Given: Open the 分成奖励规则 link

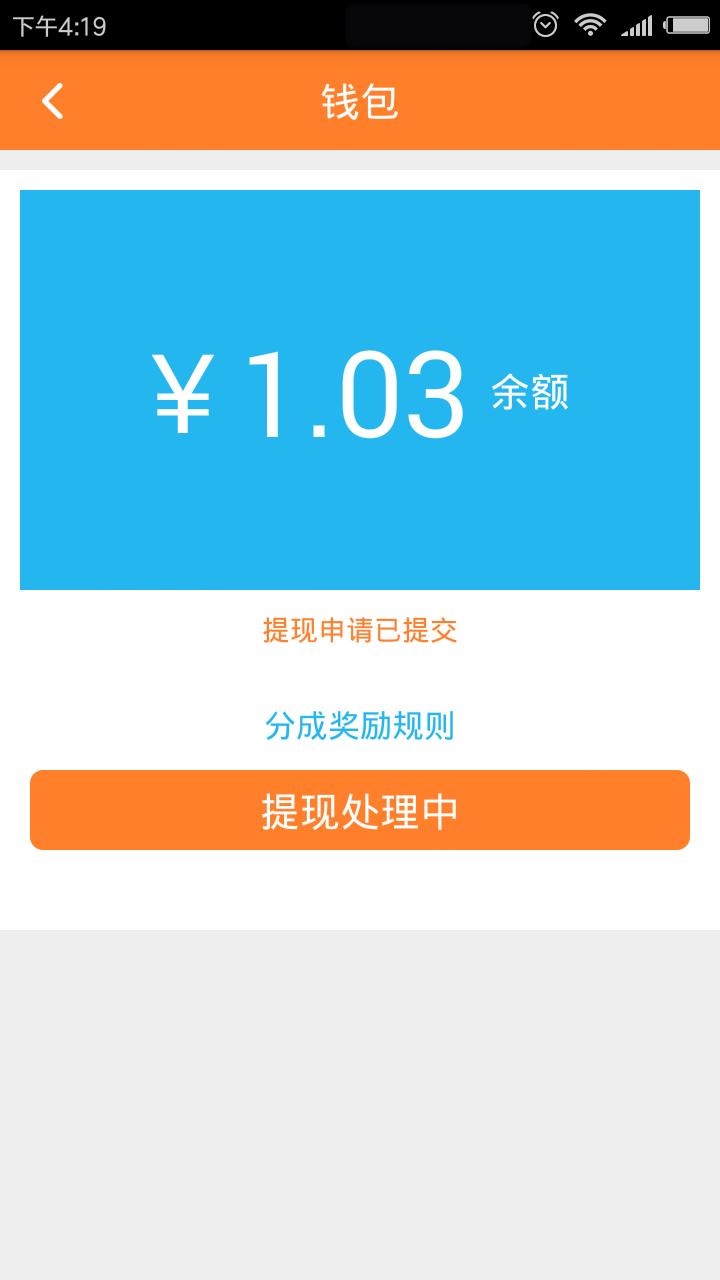Looking at the screenshot, I should tap(360, 726).
